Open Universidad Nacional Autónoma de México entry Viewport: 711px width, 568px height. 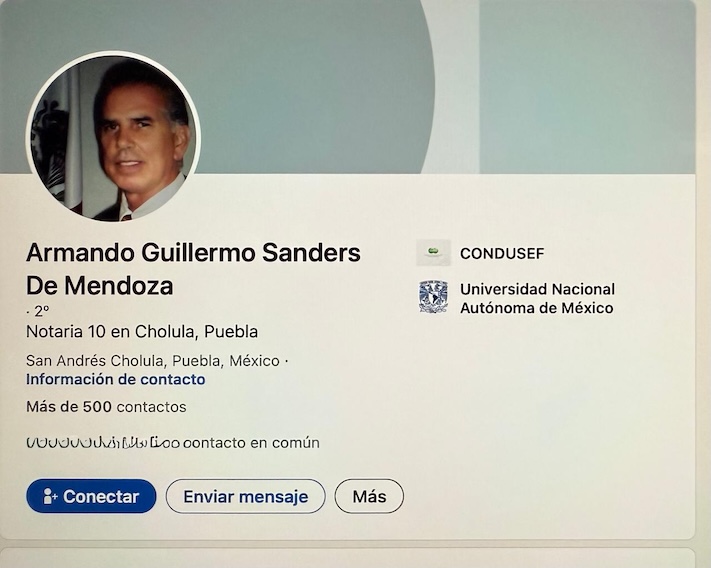pyautogui.click(x=536, y=298)
